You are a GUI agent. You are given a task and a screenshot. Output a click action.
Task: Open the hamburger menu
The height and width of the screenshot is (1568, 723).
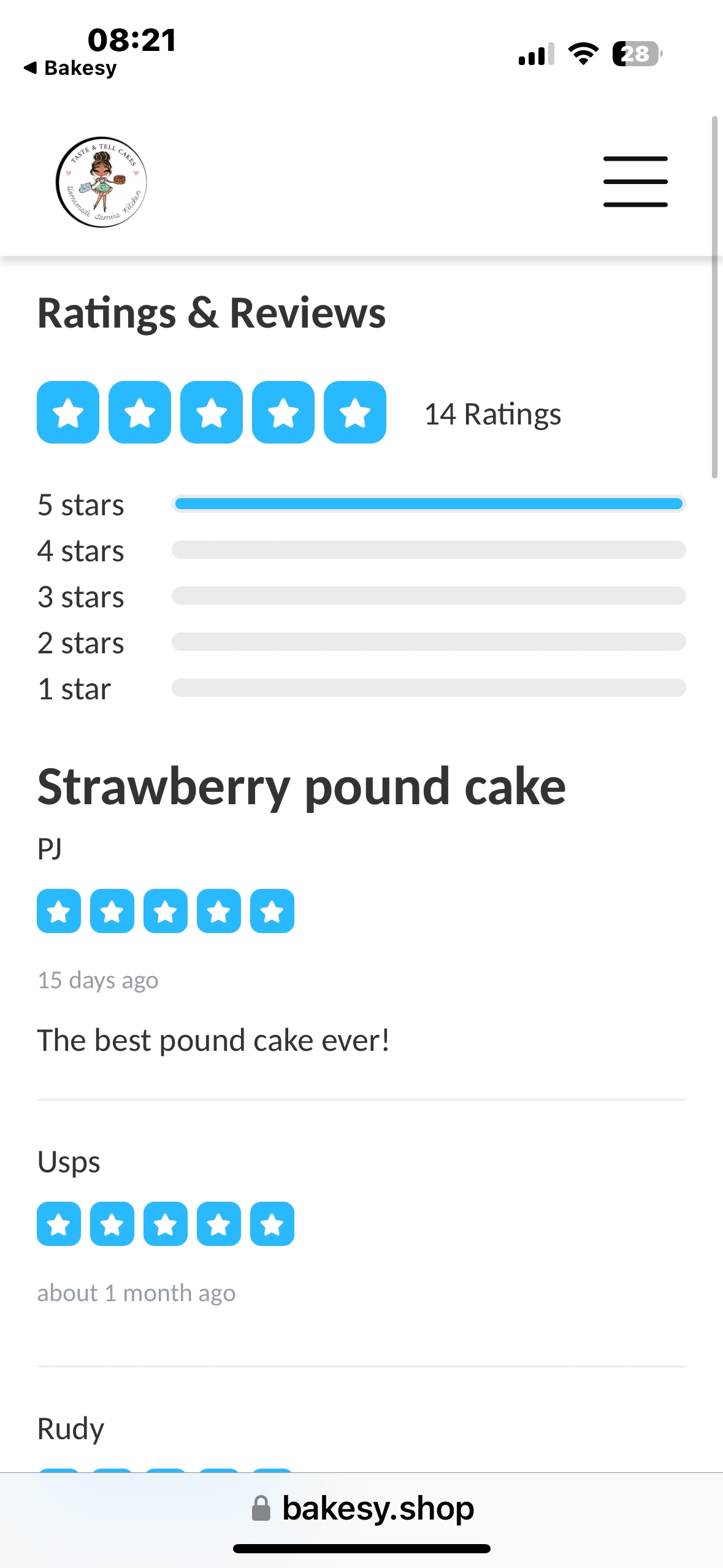pos(635,182)
